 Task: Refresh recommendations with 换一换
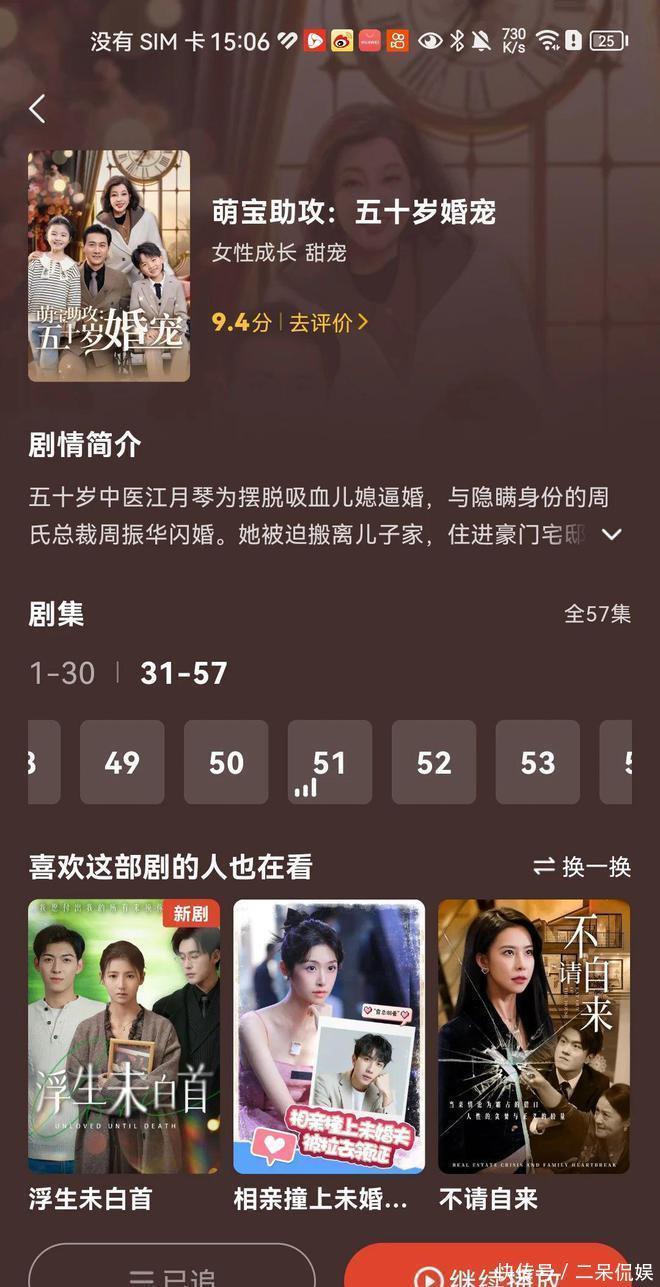tap(582, 867)
